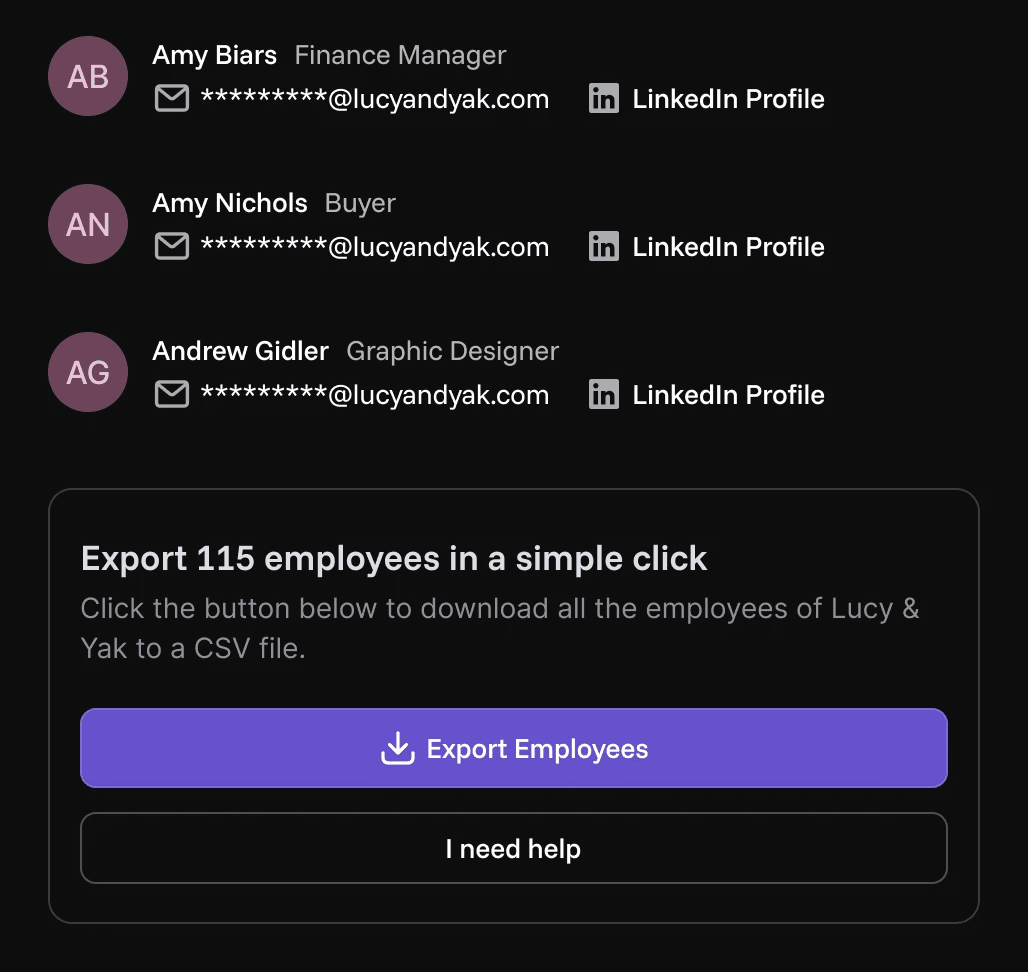The width and height of the screenshot is (1028, 972).
Task: Tap the Export Employees button
Action: [x=514, y=748]
